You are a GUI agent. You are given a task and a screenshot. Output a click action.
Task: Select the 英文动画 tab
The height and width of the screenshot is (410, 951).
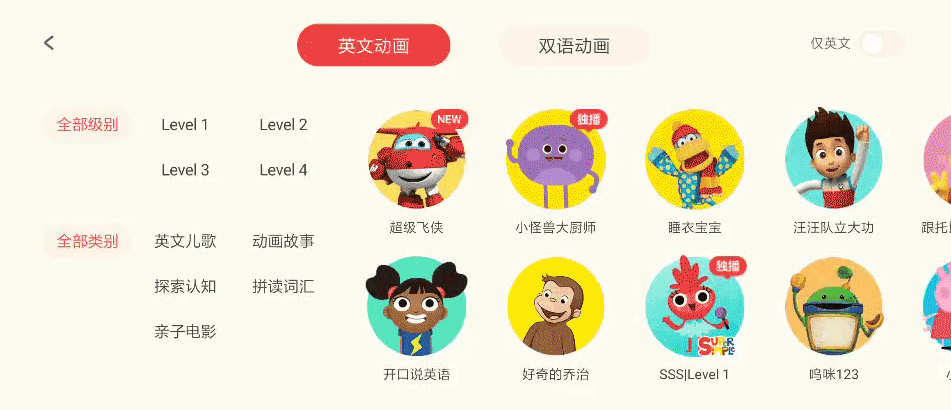(x=373, y=46)
